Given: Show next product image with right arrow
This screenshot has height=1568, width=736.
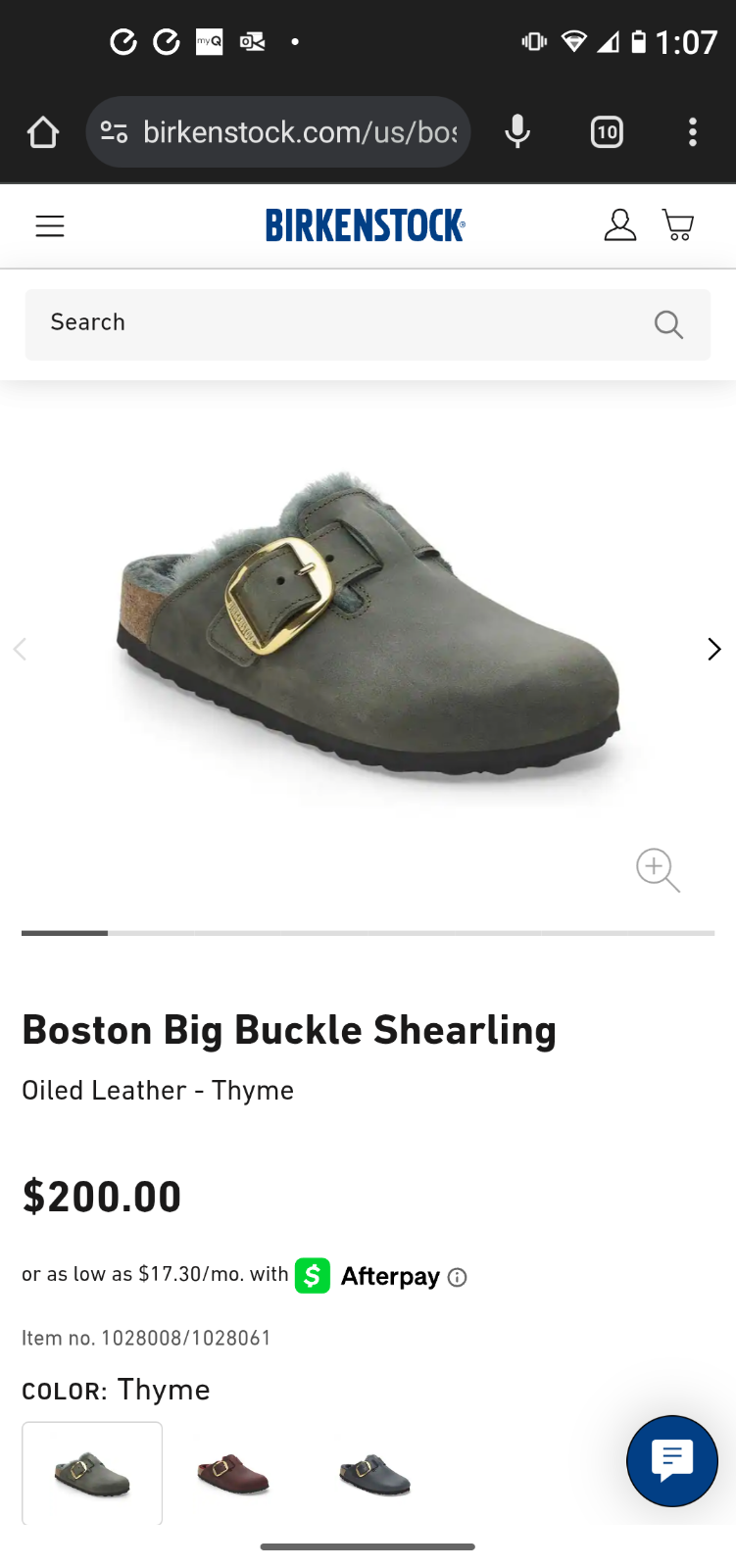Looking at the screenshot, I should click(x=713, y=649).
